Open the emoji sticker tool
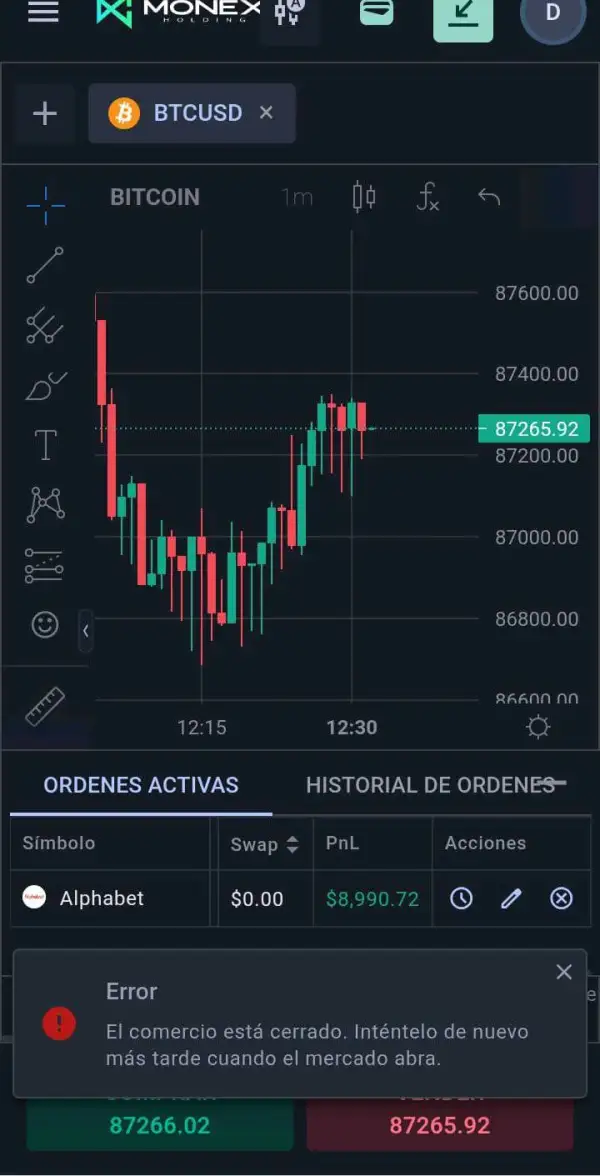 (x=45, y=625)
